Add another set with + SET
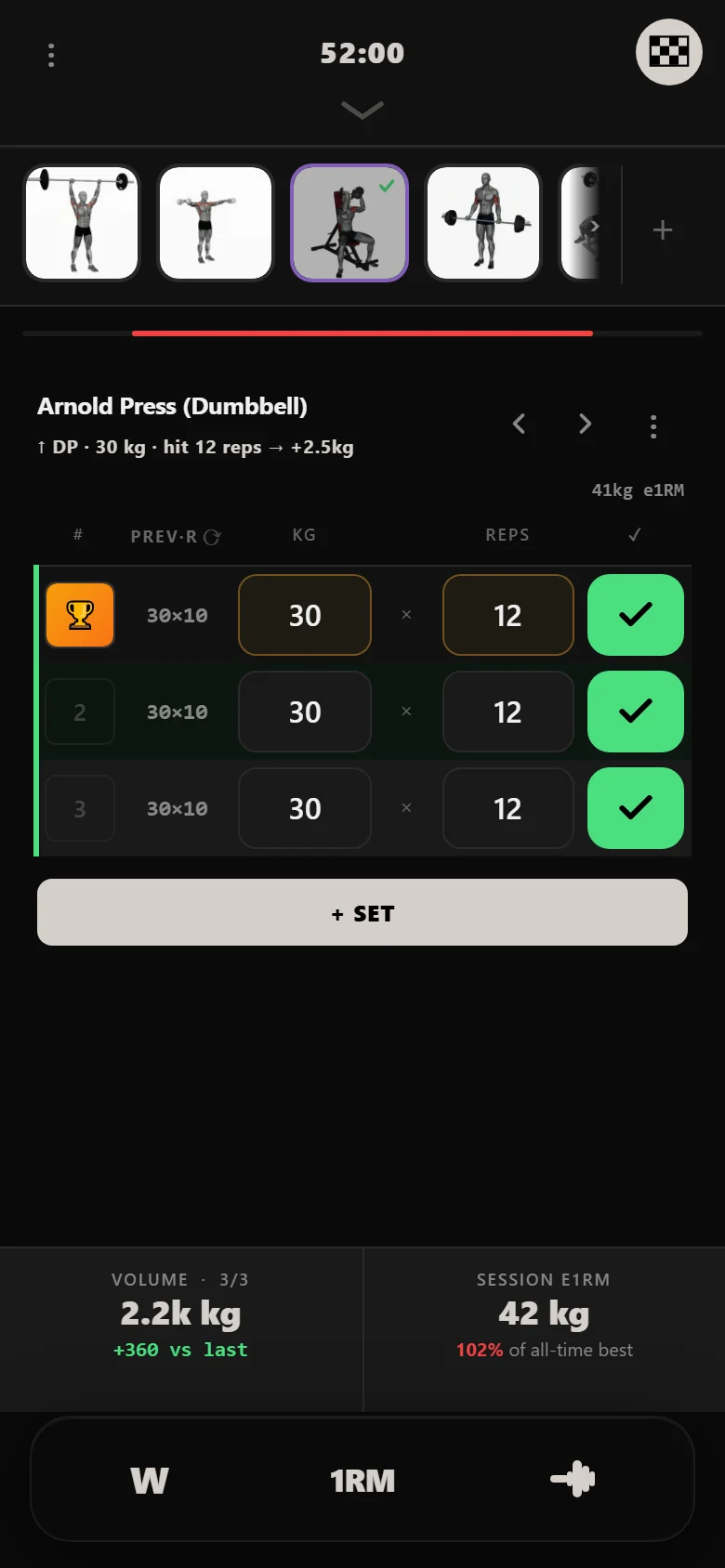This screenshot has width=725, height=1568. (x=362, y=912)
